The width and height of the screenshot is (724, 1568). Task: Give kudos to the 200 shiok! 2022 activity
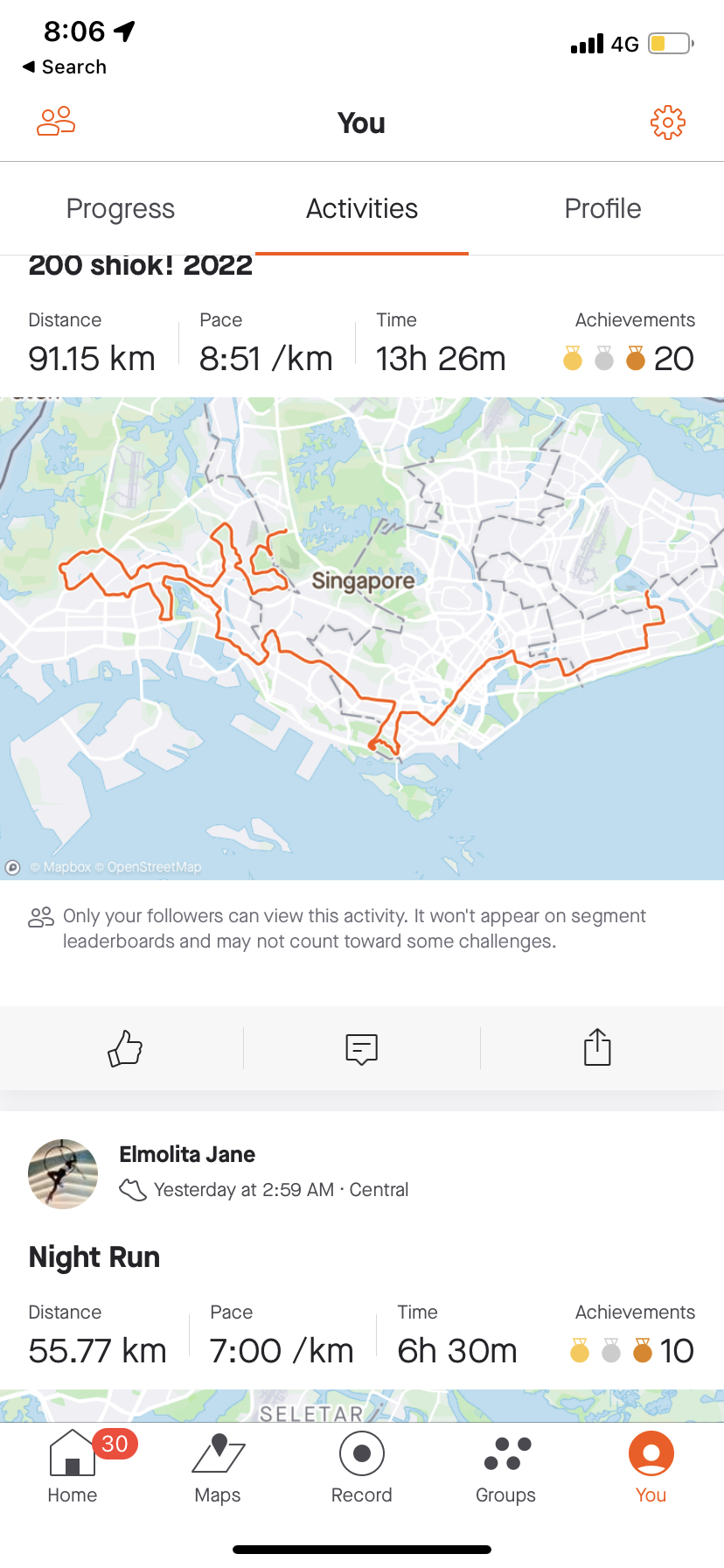(125, 1047)
